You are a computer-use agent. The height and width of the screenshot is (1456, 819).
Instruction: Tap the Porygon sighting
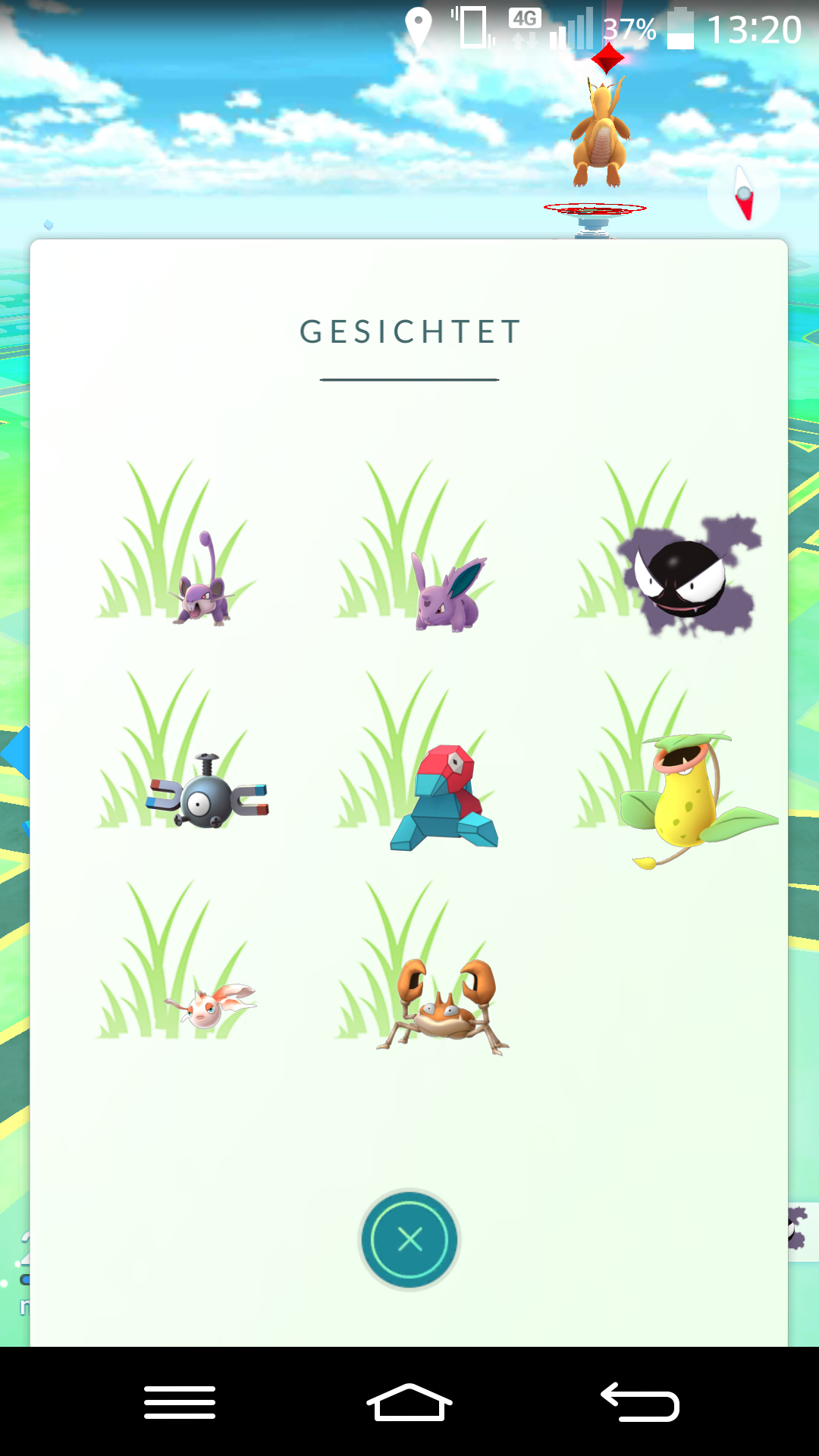point(445,799)
